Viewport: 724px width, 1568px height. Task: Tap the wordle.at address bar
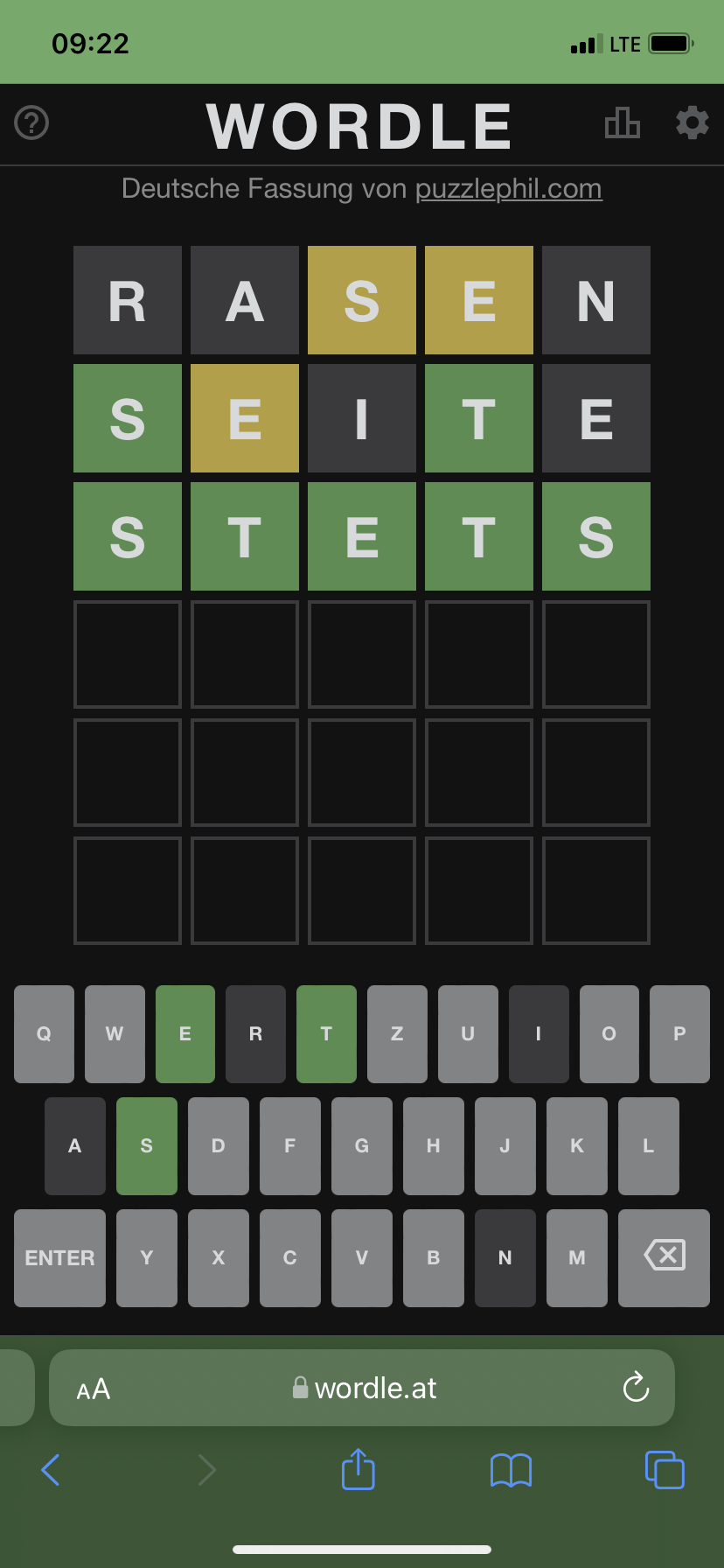tap(362, 1388)
